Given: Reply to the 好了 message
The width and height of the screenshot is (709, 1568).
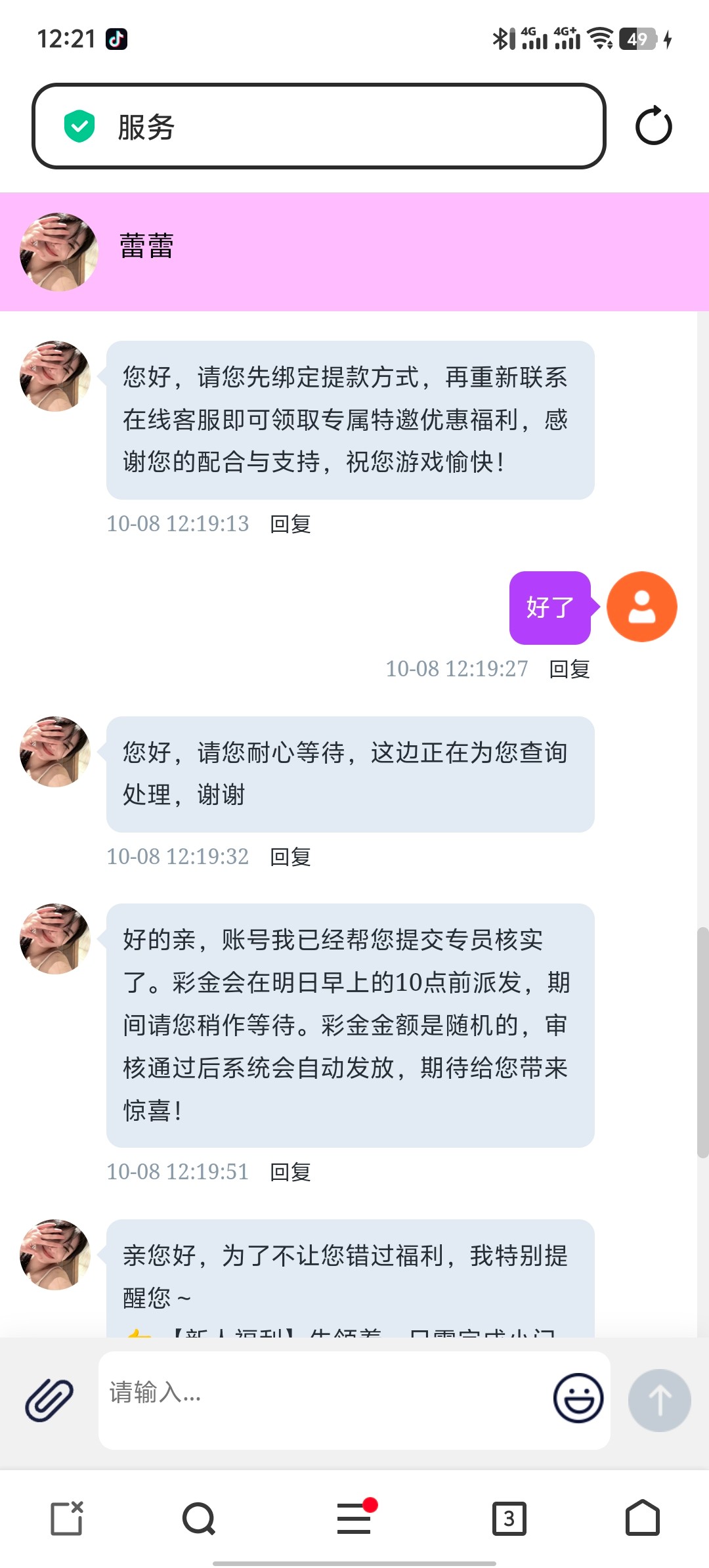Looking at the screenshot, I should [569, 669].
